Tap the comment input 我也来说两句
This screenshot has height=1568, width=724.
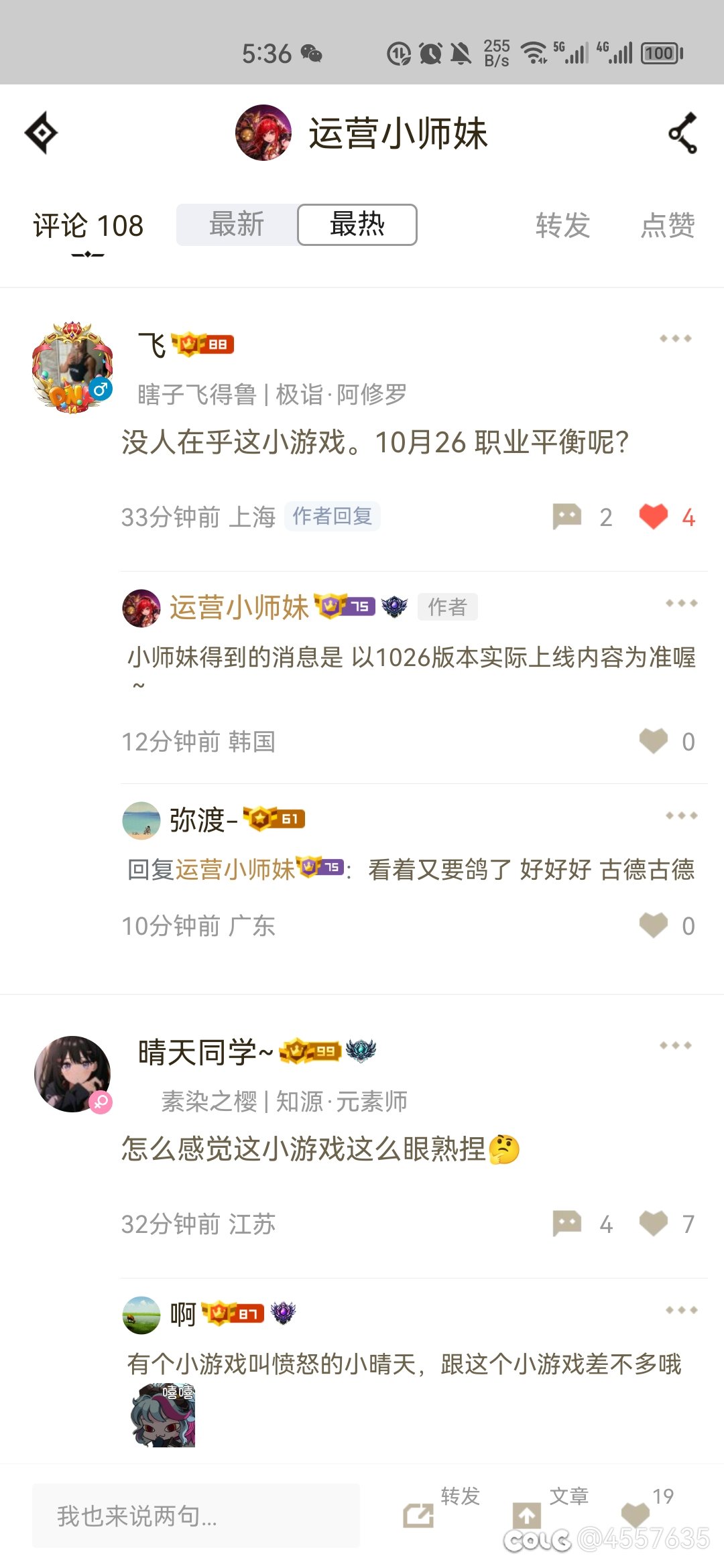(196, 1516)
